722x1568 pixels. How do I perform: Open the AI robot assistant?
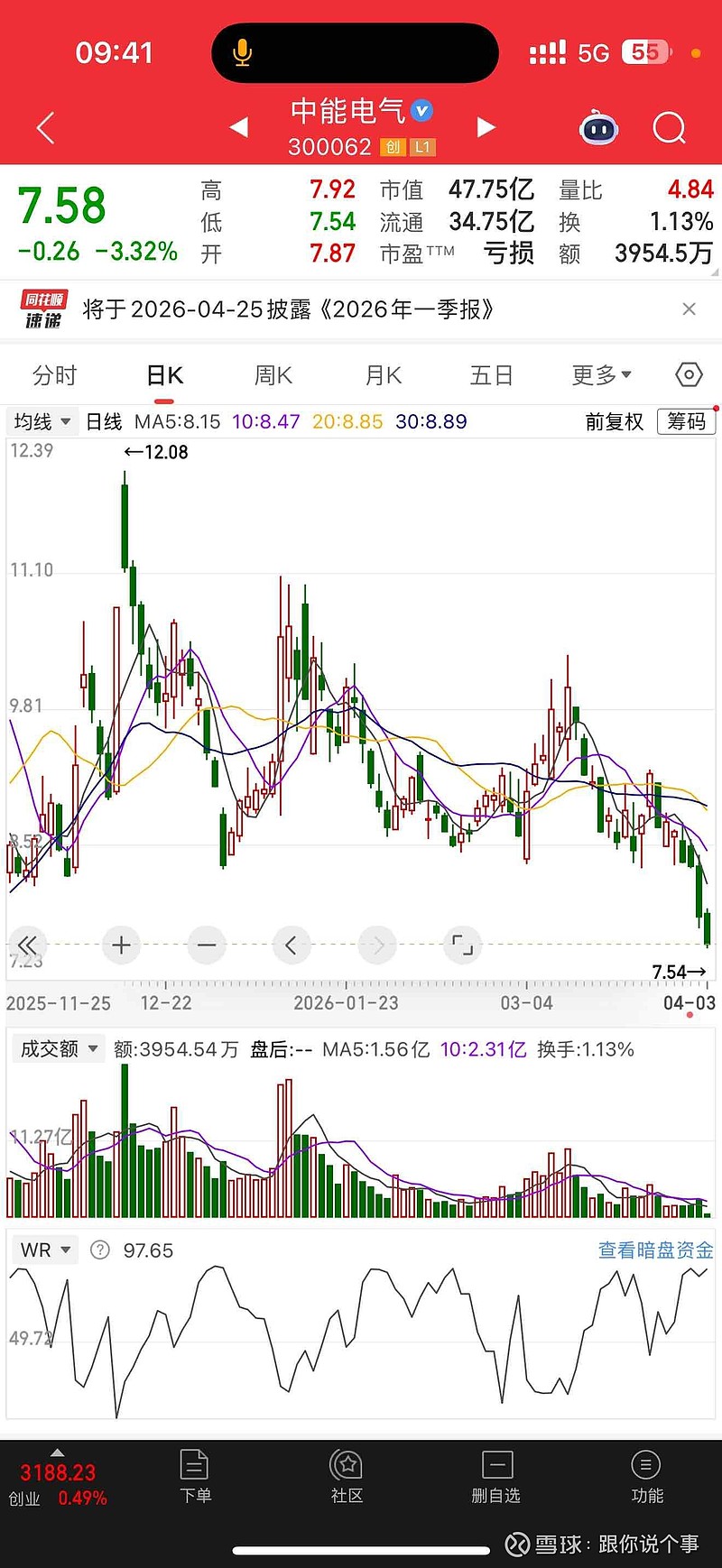click(x=598, y=128)
